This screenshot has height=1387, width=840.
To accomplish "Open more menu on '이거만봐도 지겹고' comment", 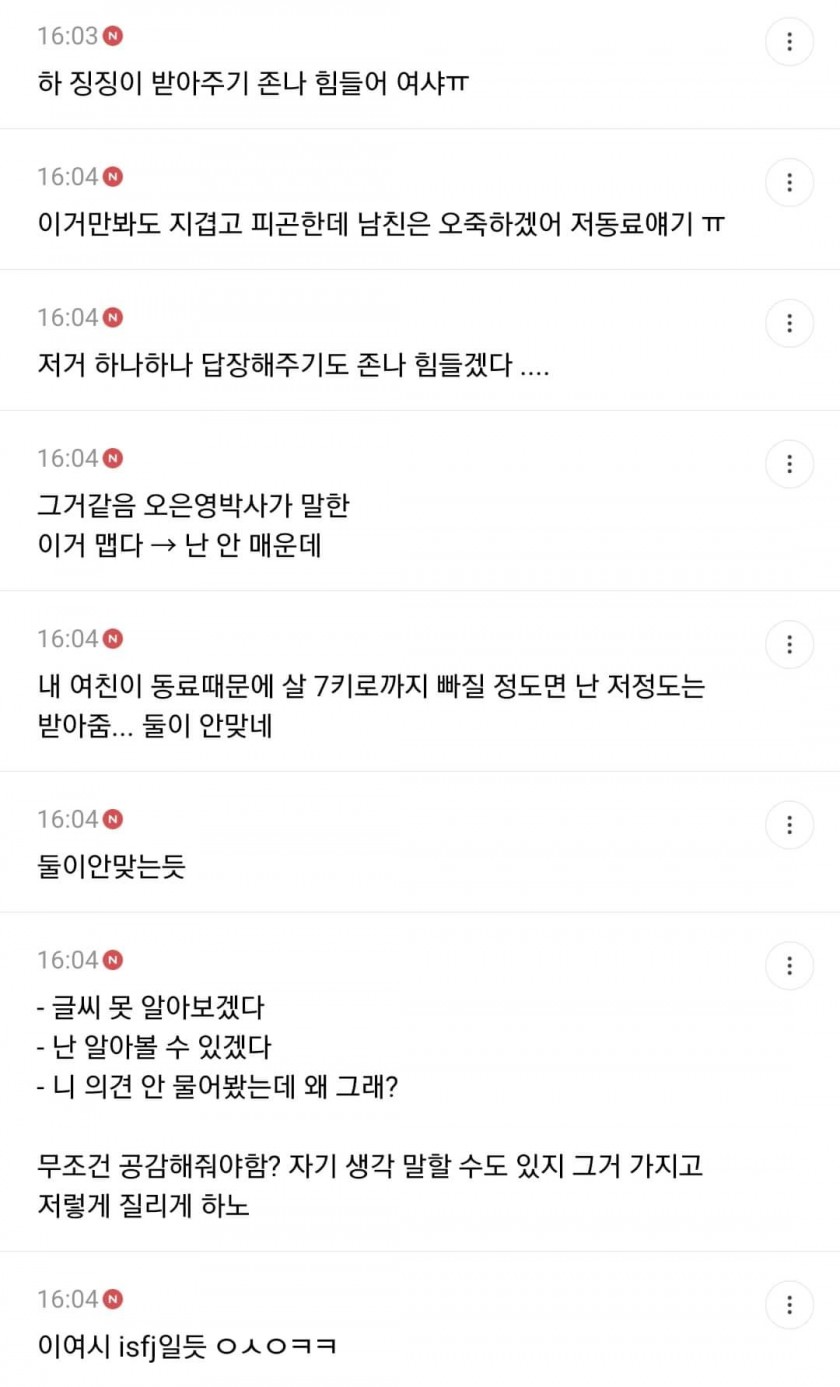I will click(789, 183).
